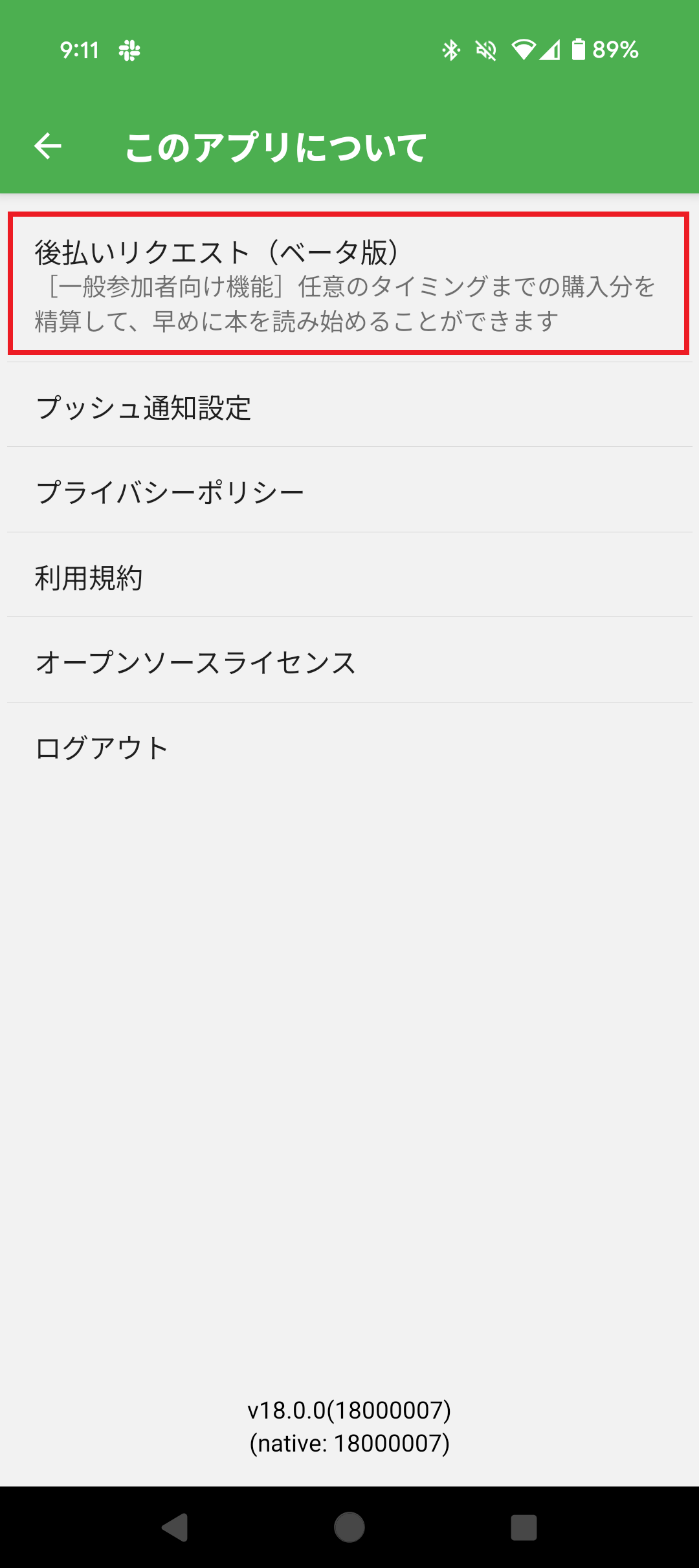This screenshot has width=699, height=1568.
Task: Show オープンソースライセンス
Action: click(x=349, y=662)
